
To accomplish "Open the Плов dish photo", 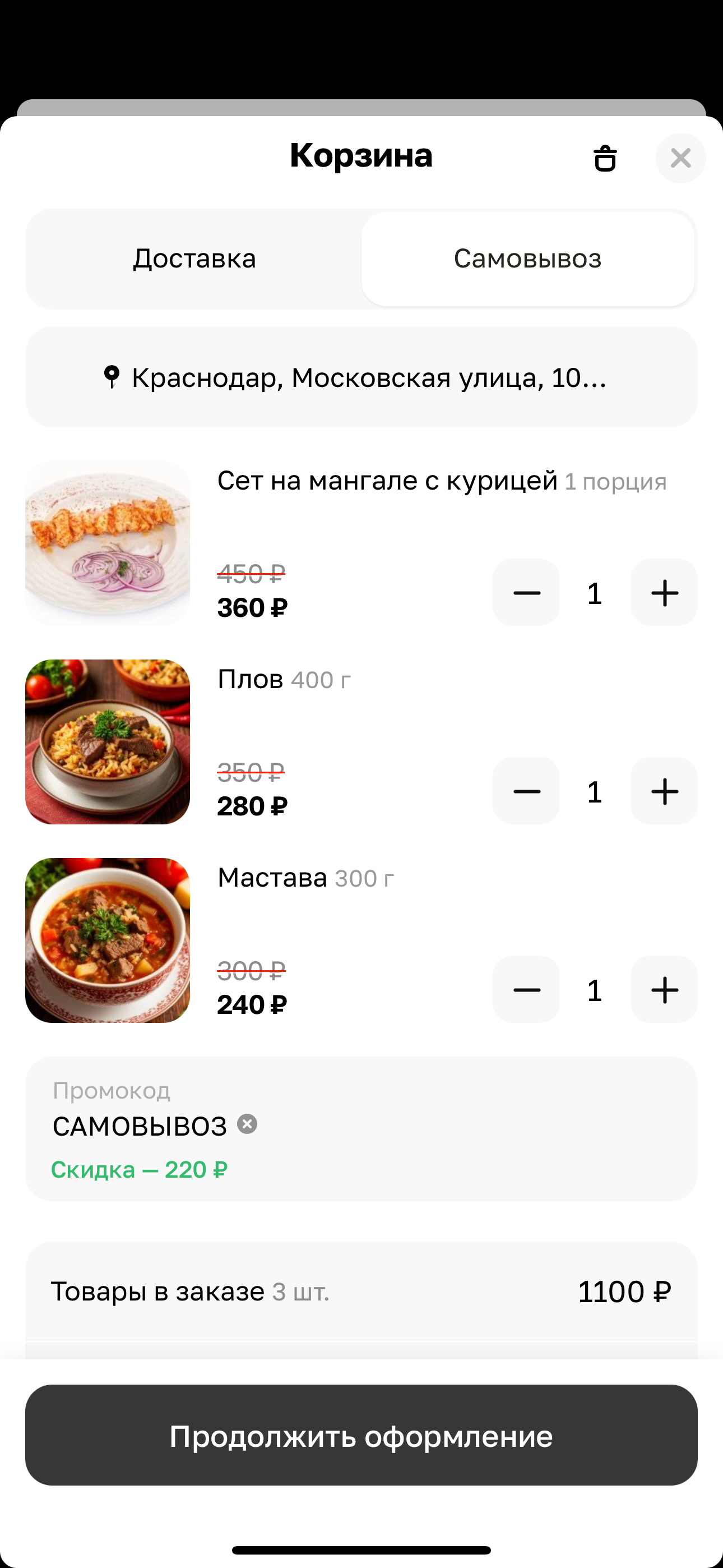I will [108, 742].
